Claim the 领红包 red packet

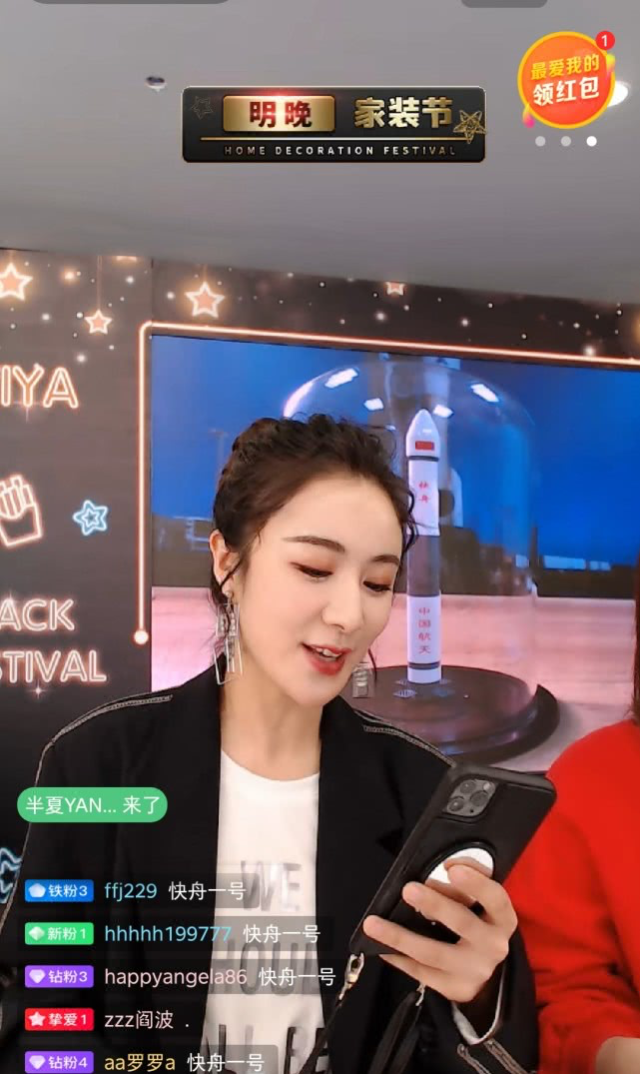pyautogui.click(x=566, y=80)
